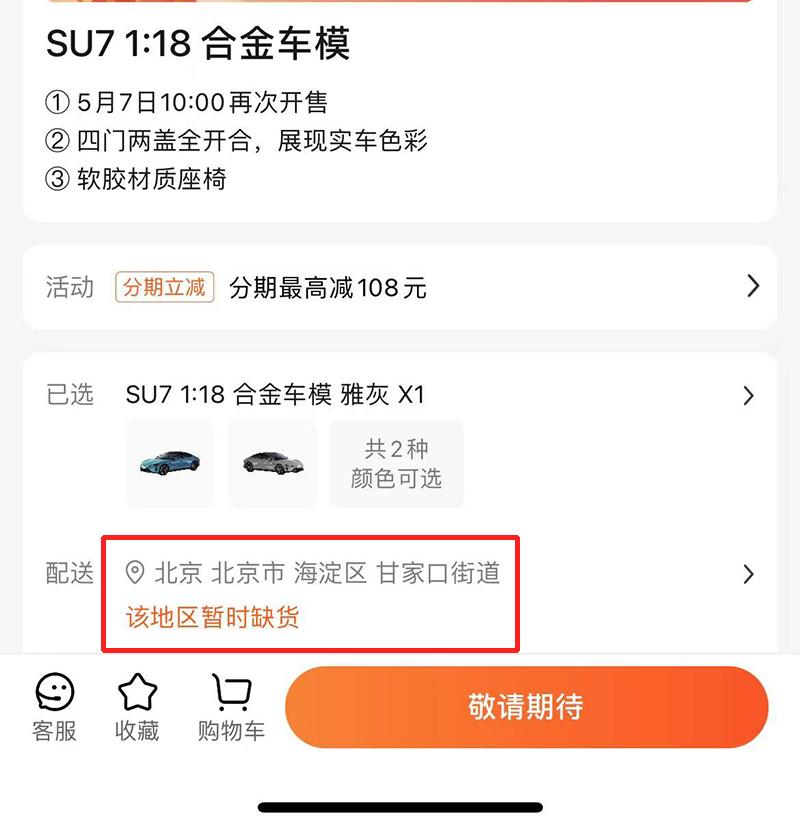Tap the 分期立减 promotion tag
Viewport: 800px width, 829px height.
tap(164, 287)
